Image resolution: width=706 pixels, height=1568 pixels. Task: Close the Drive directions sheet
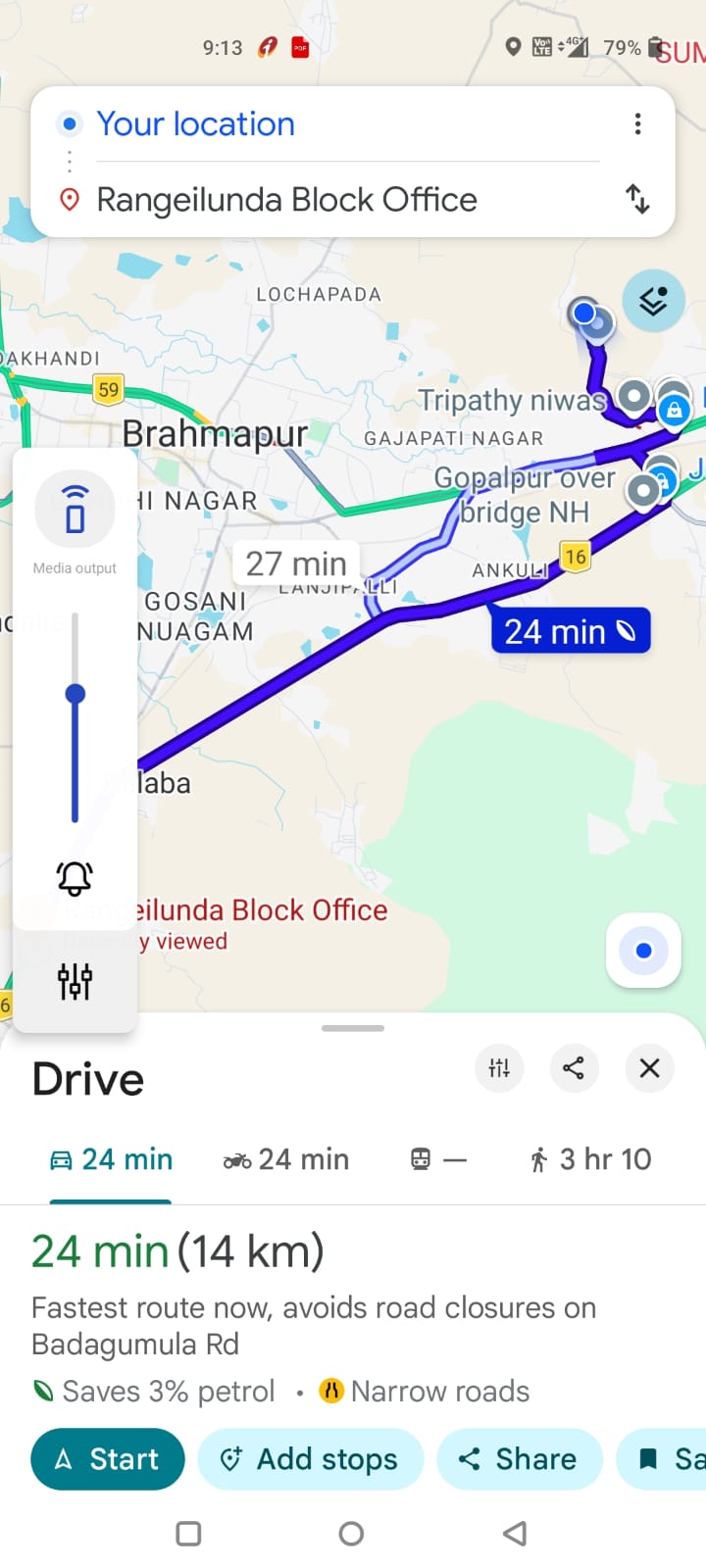click(x=649, y=1068)
